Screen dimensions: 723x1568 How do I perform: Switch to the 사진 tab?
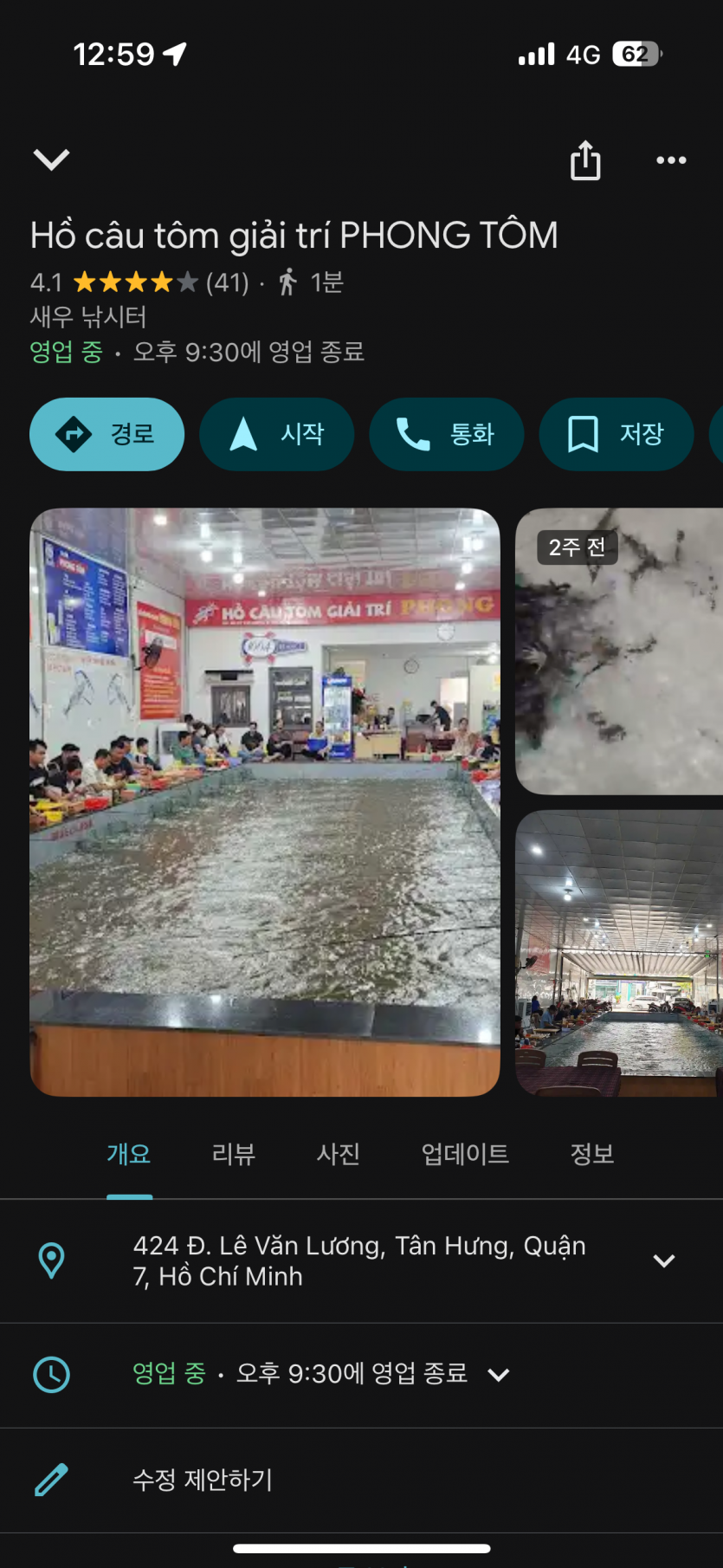click(x=338, y=1154)
